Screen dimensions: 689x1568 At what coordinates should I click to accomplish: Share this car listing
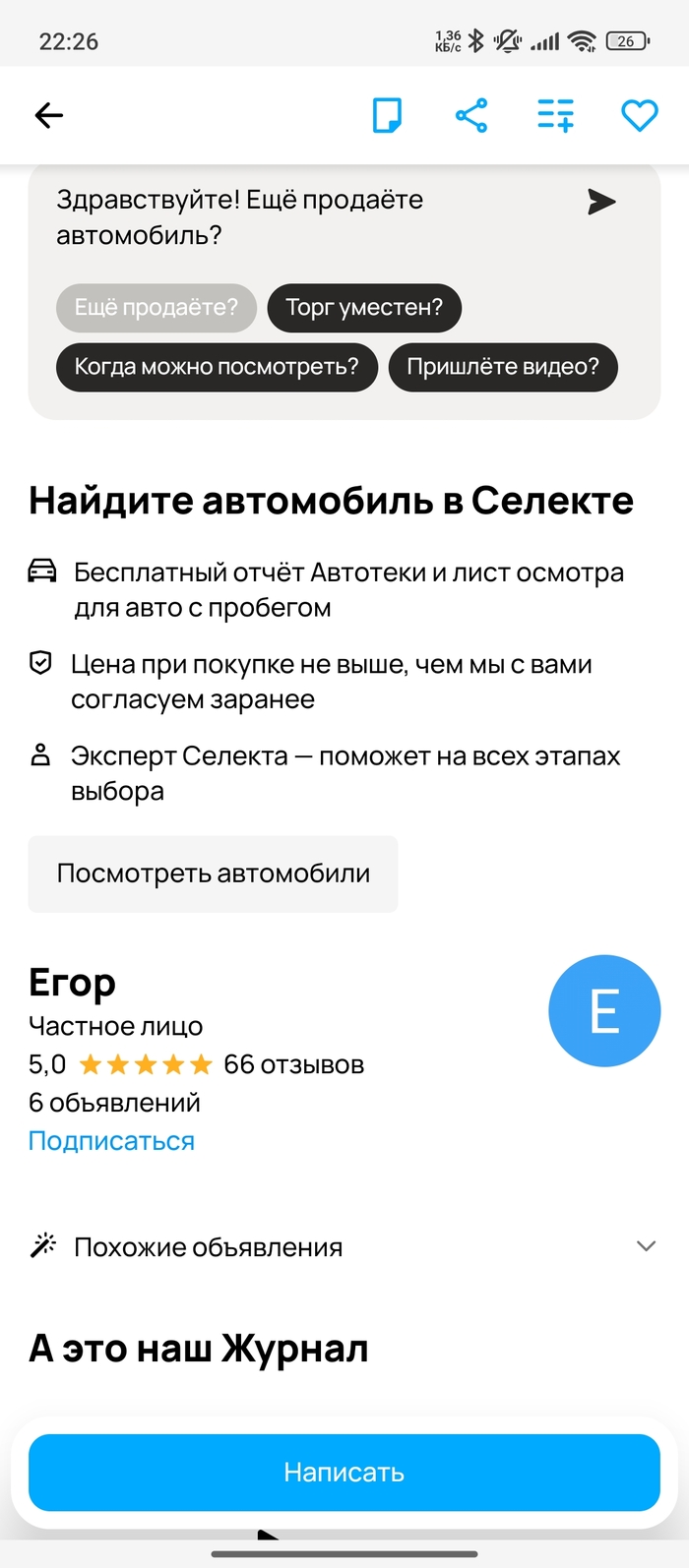pos(471,115)
